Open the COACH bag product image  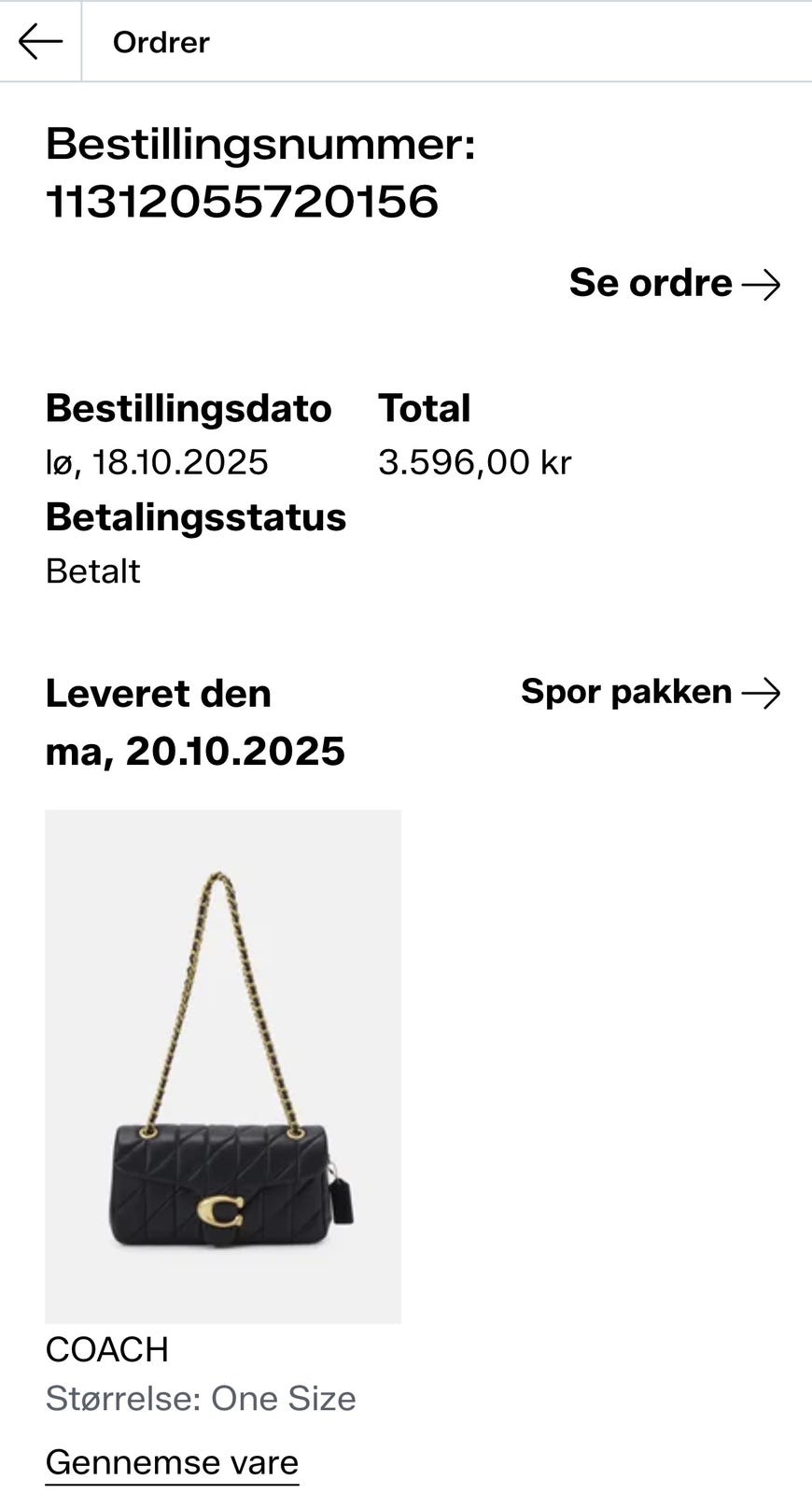223,1064
